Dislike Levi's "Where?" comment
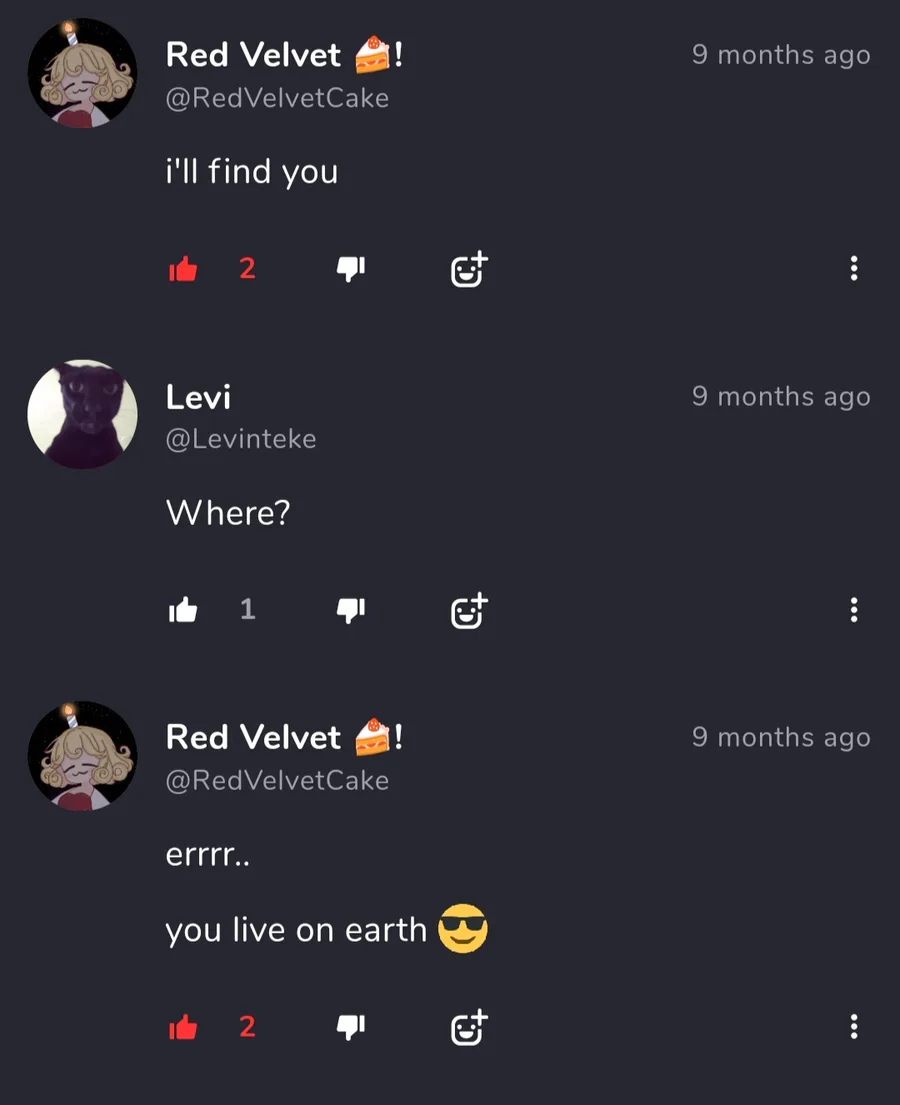900x1105 pixels. (x=350, y=610)
